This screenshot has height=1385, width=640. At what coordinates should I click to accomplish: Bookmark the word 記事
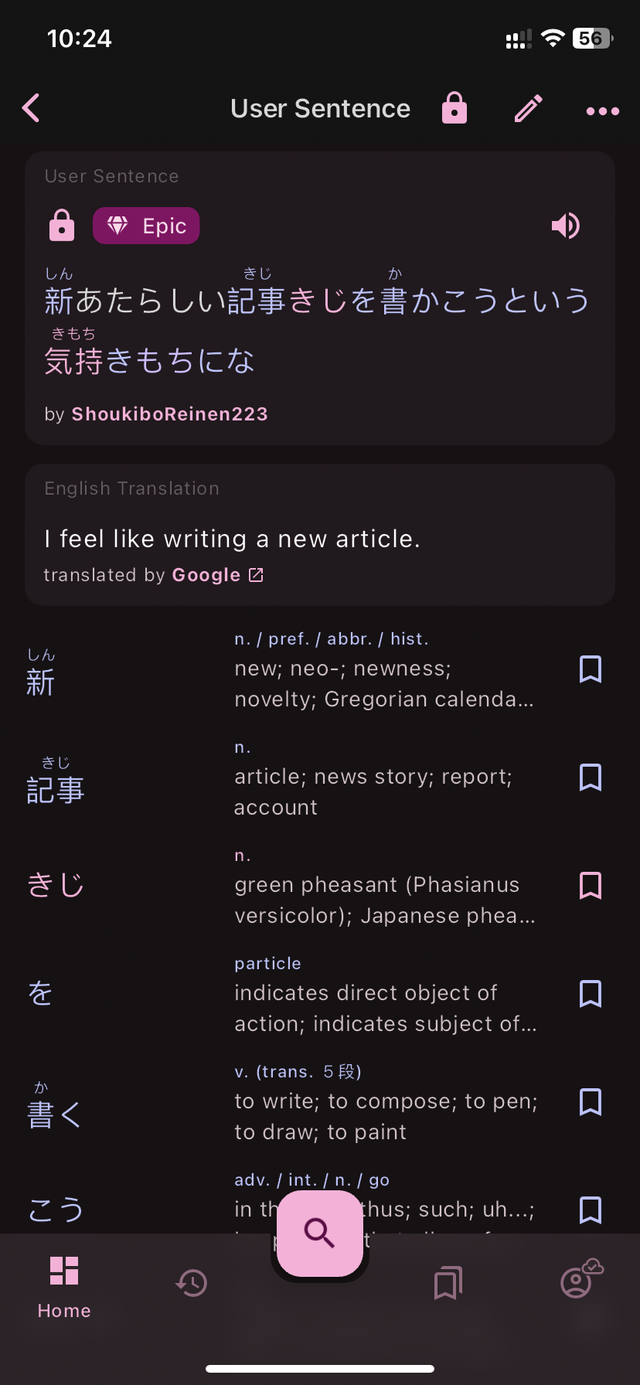coord(590,777)
